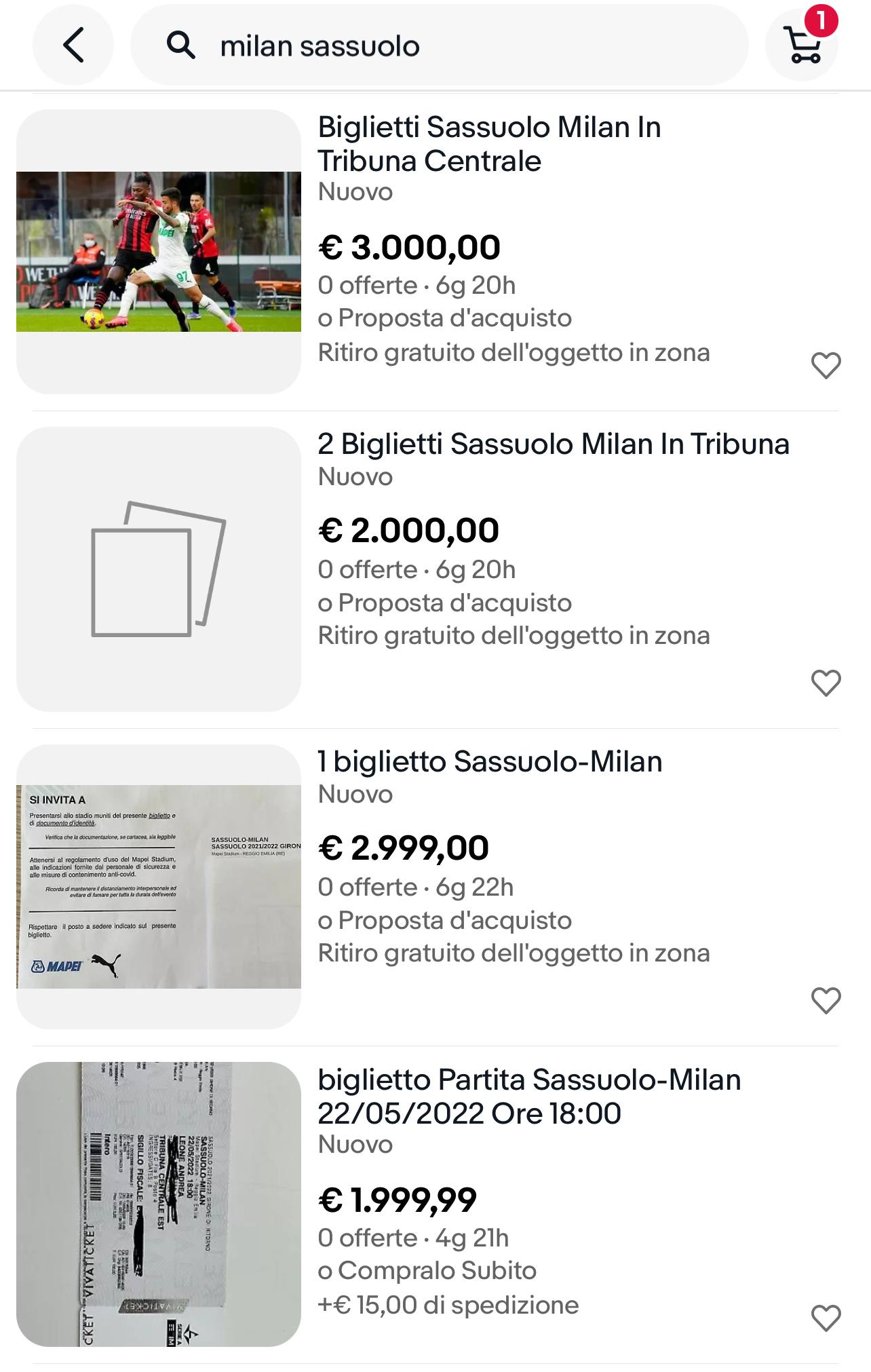Open the Tribuna Centrale tickets listing for €3.000,00
Image resolution: width=871 pixels, height=1372 pixels.
click(x=489, y=144)
